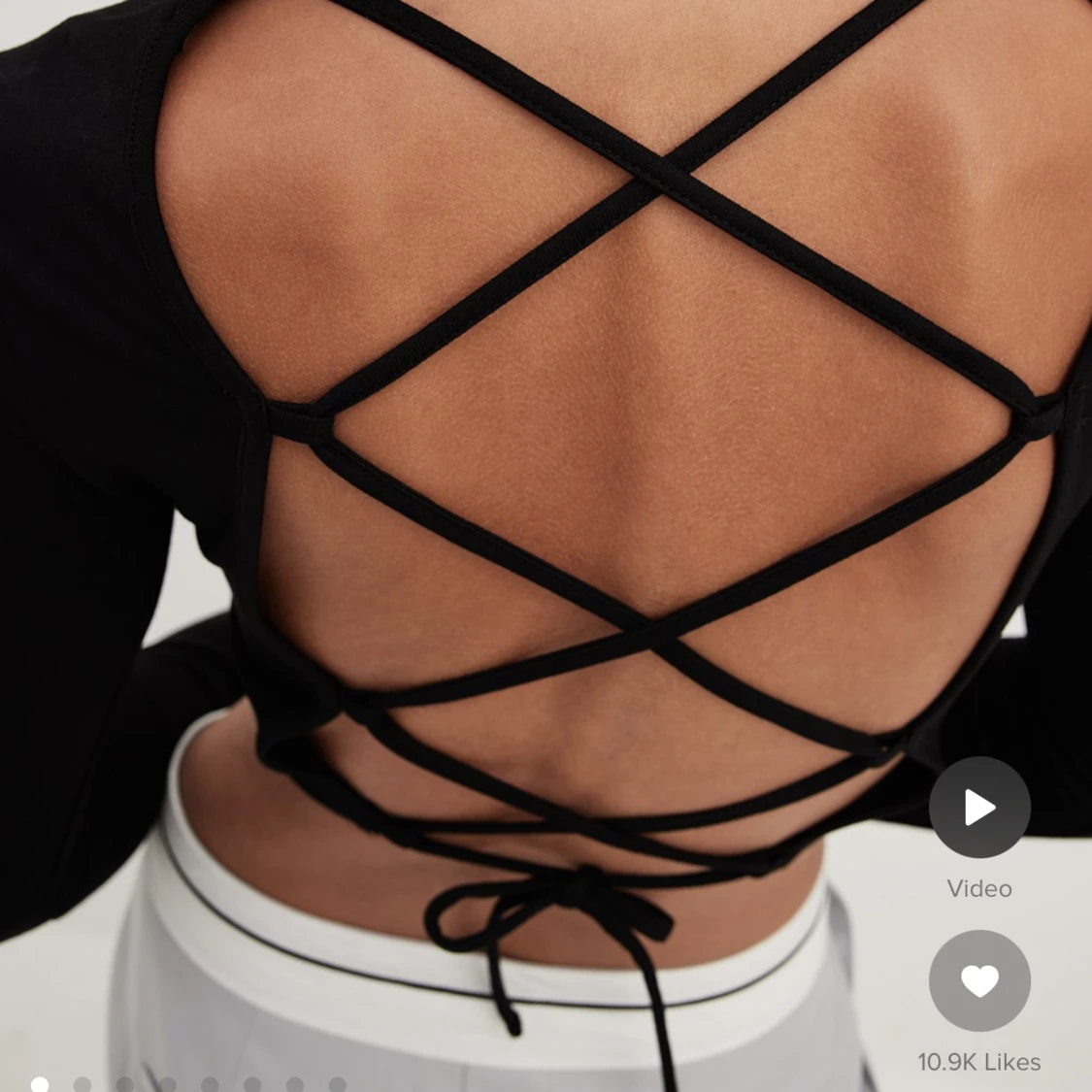Play the product video

tap(978, 808)
